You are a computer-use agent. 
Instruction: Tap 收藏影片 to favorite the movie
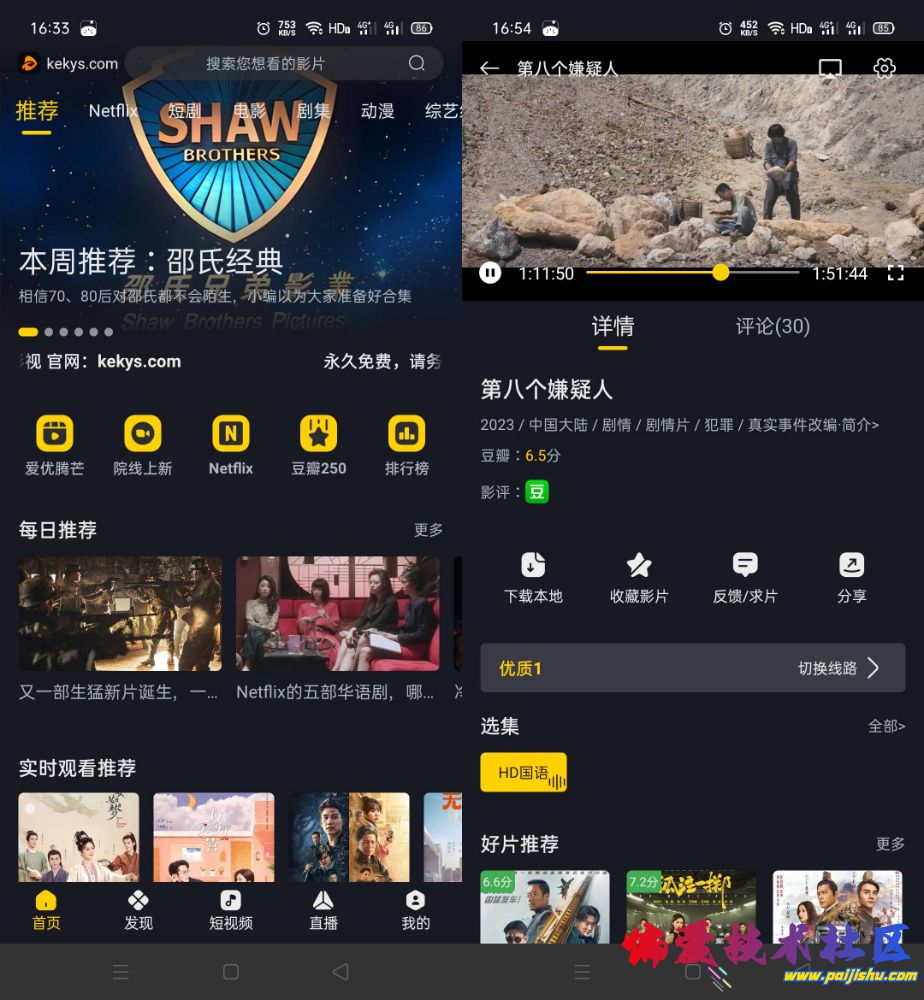tap(639, 577)
